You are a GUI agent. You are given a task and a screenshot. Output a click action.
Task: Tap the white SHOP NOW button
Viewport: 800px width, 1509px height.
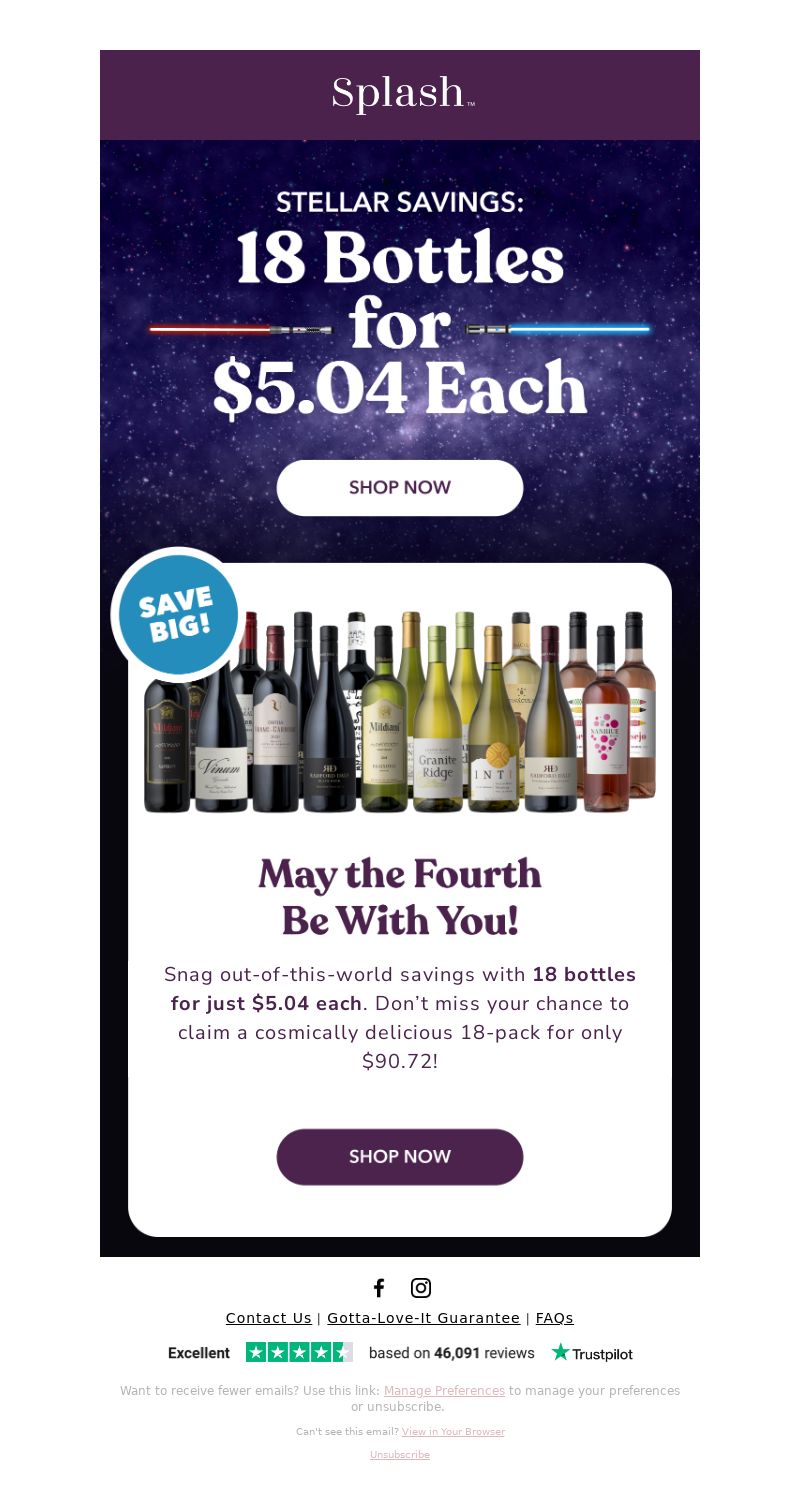400,488
